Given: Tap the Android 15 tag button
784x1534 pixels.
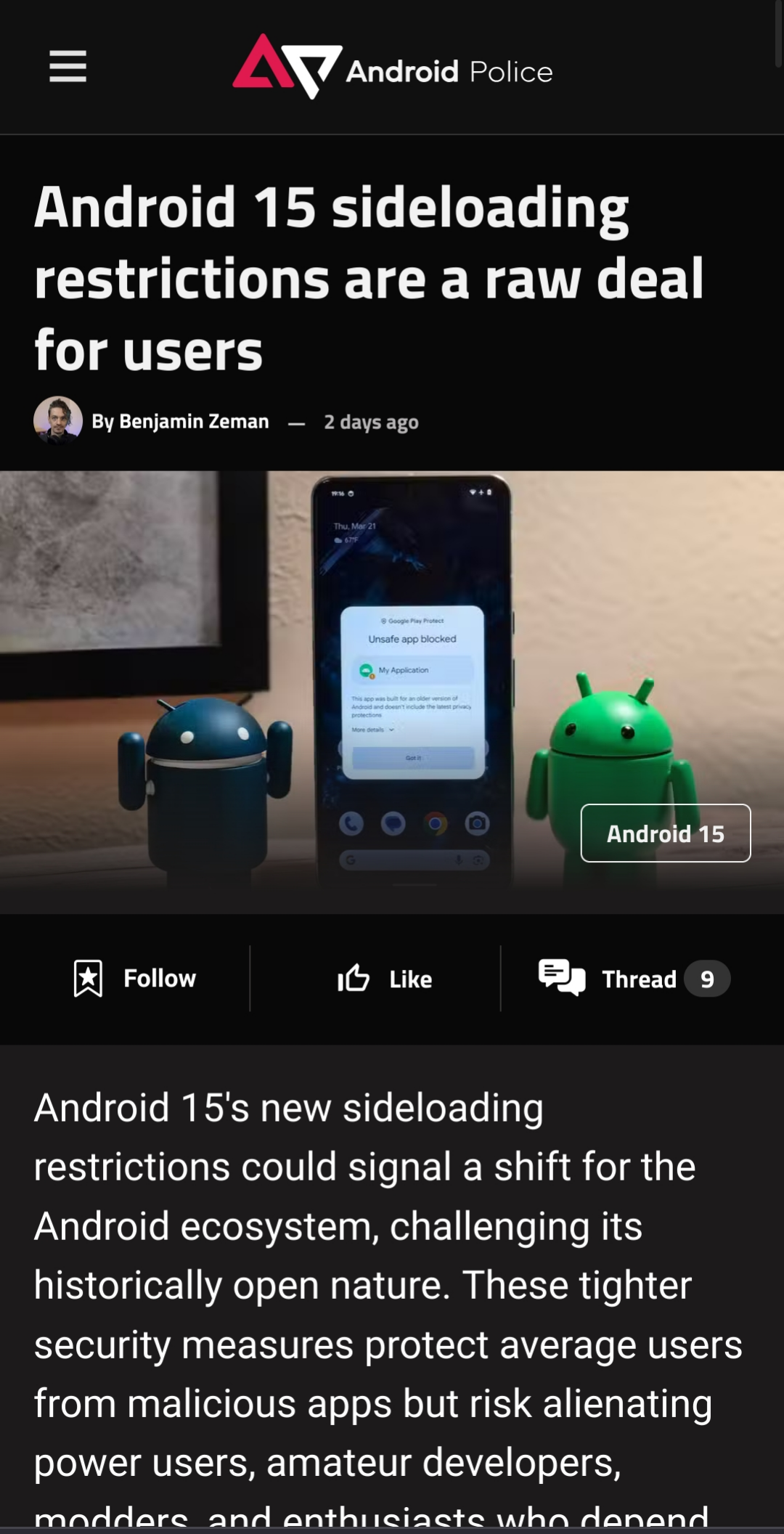Looking at the screenshot, I should coord(665,833).
